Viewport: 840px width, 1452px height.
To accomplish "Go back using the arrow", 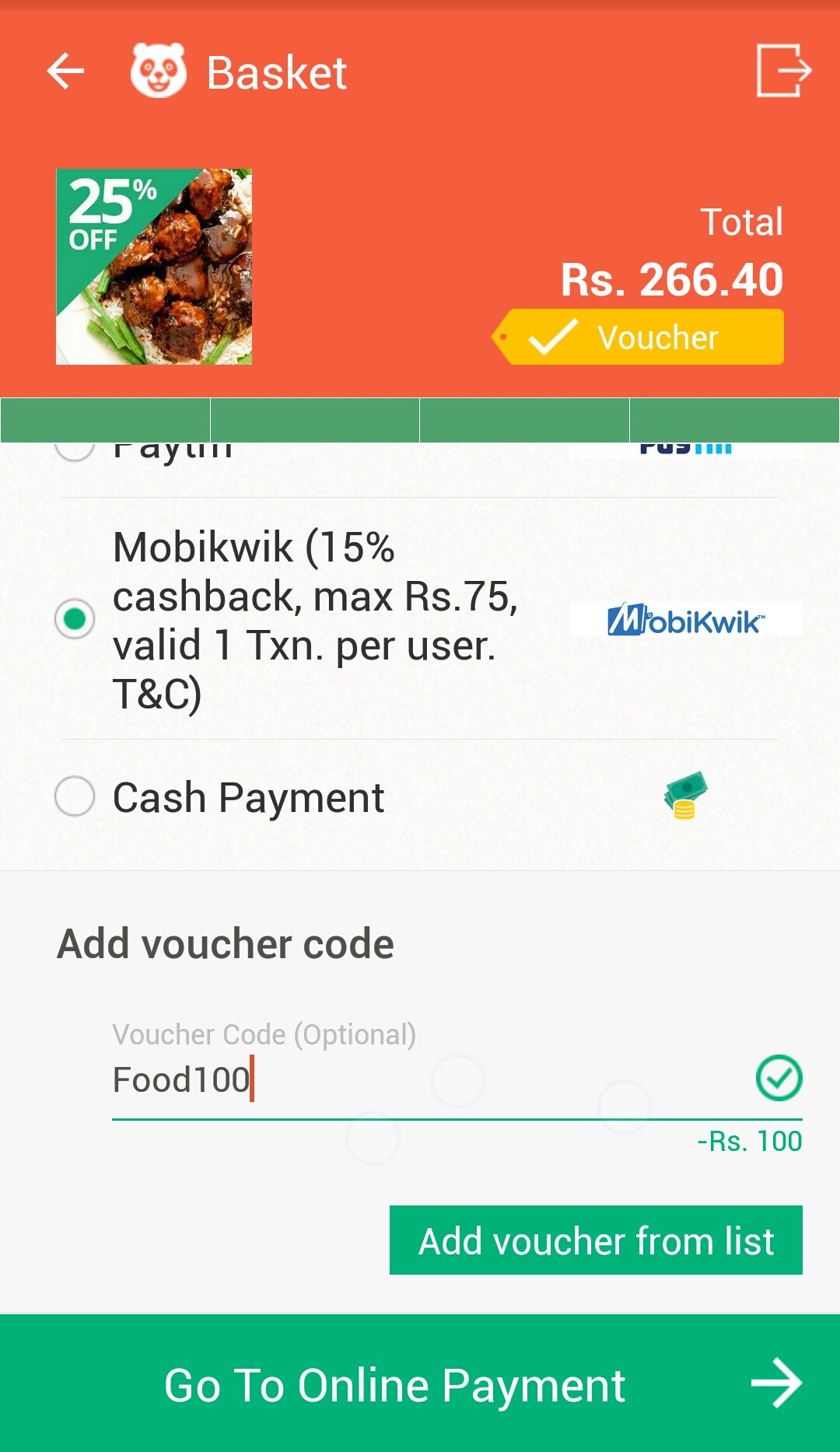I will 65,72.
